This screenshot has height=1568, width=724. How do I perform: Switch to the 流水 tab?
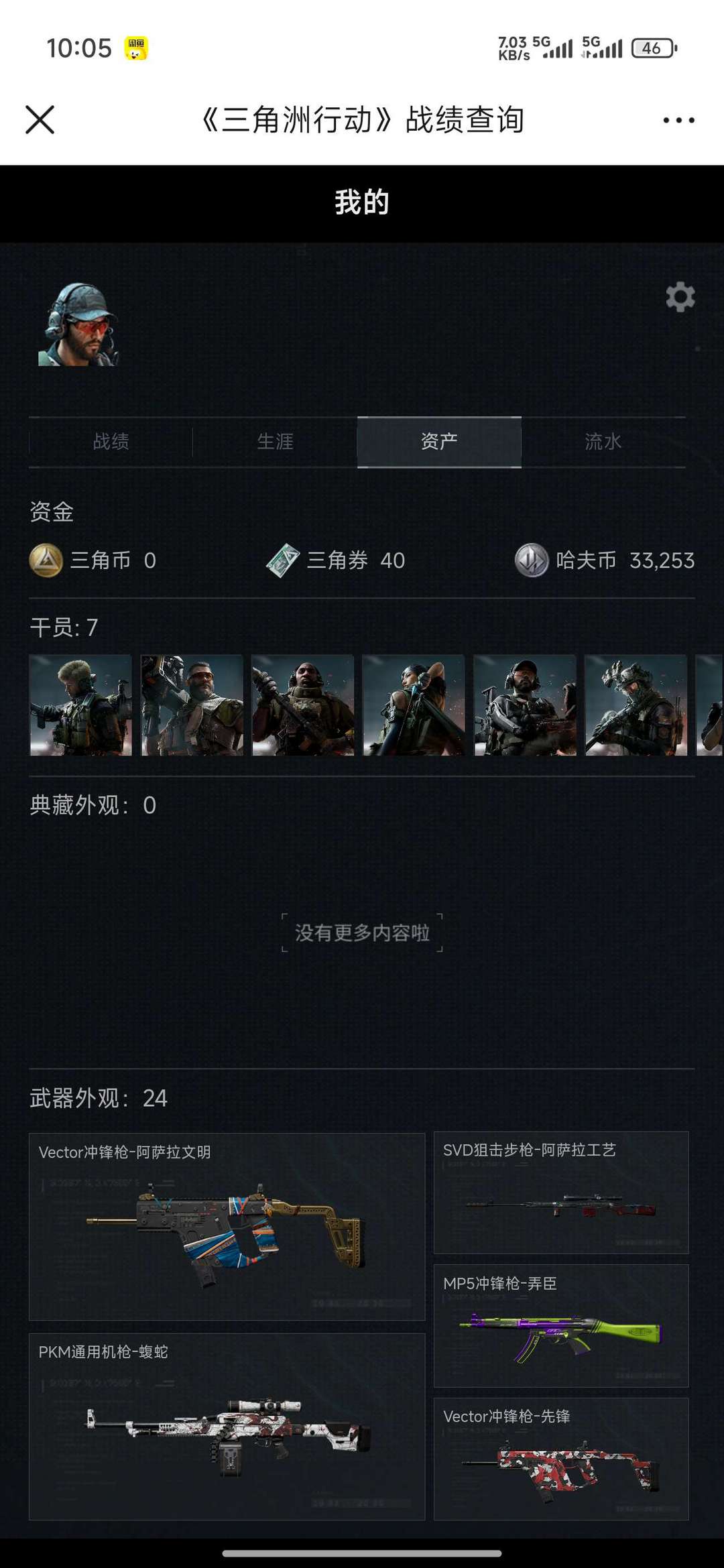[x=603, y=442]
